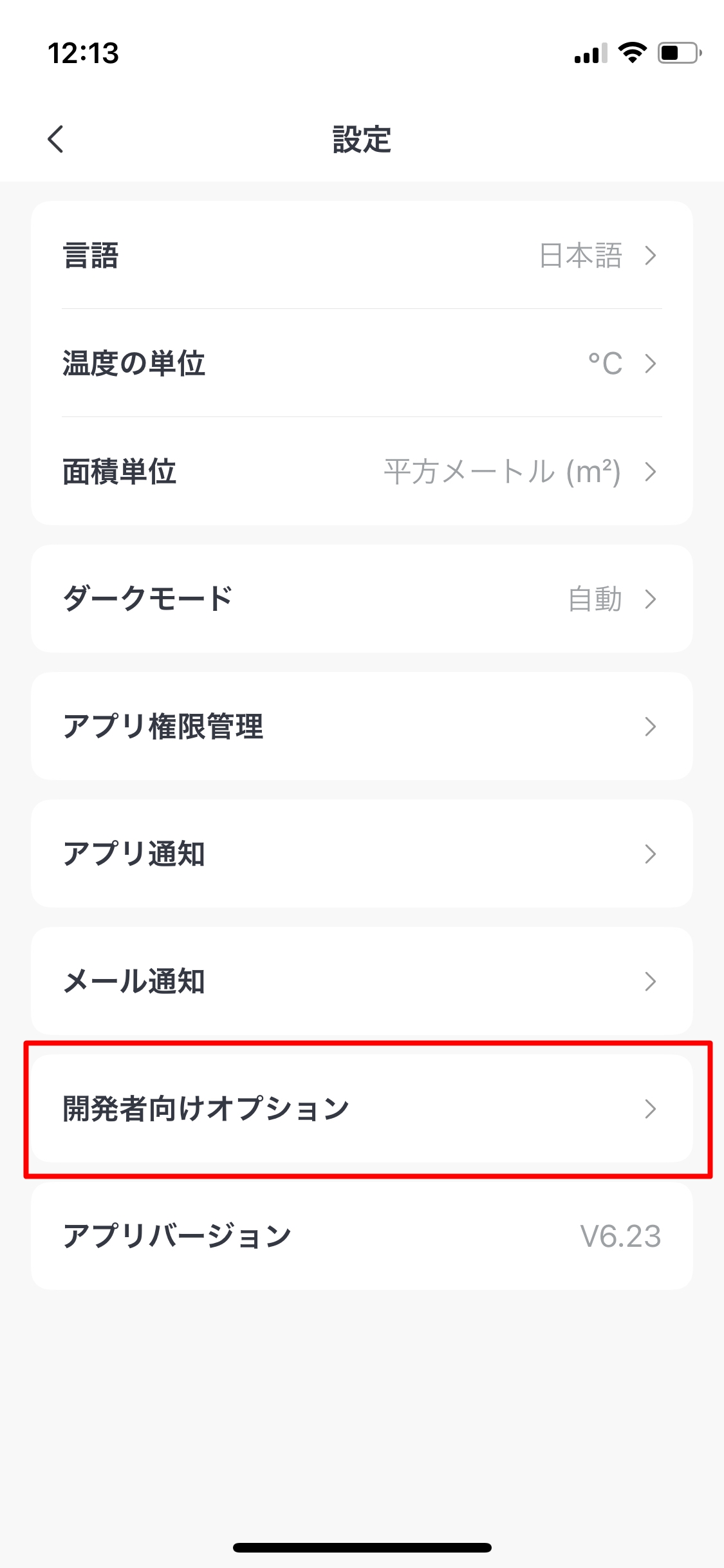
Task: Tap the back arrow to leave Settings
Action: [x=55, y=138]
